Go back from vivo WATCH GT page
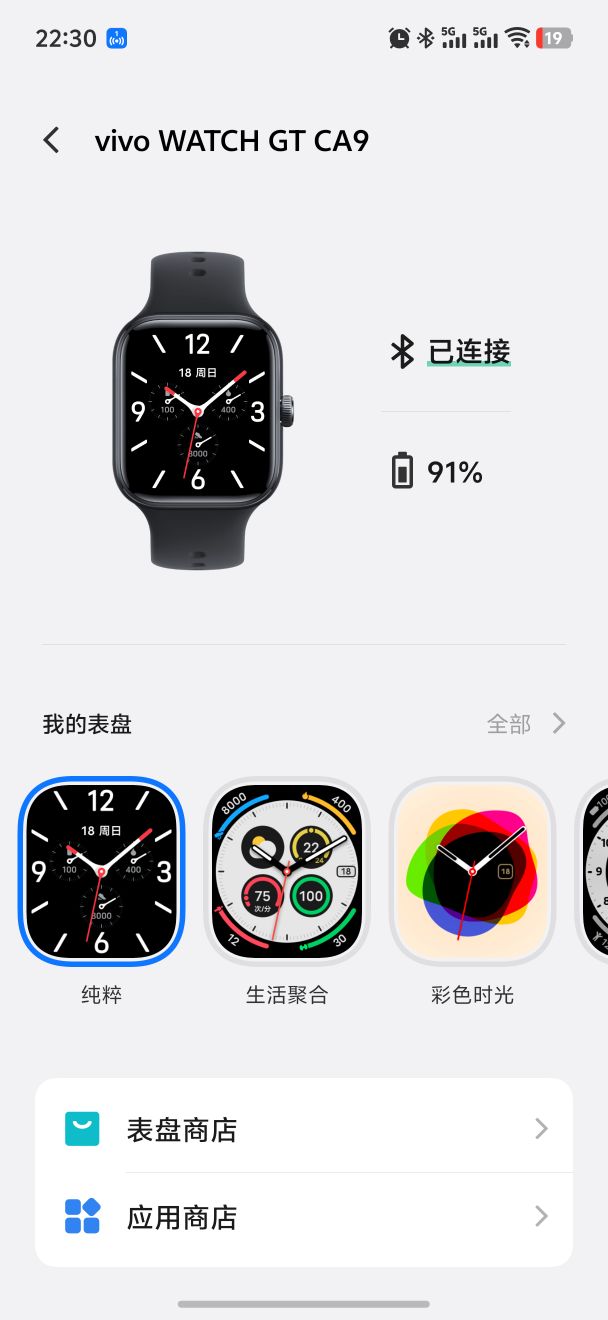608x1320 pixels. point(52,141)
